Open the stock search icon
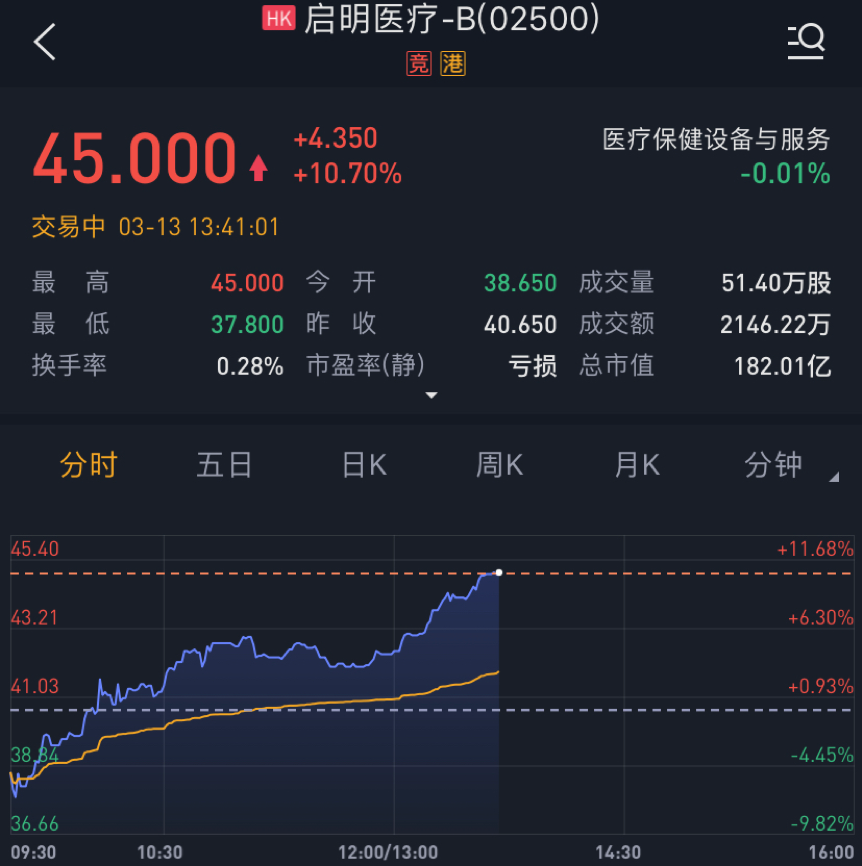 click(806, 42)
